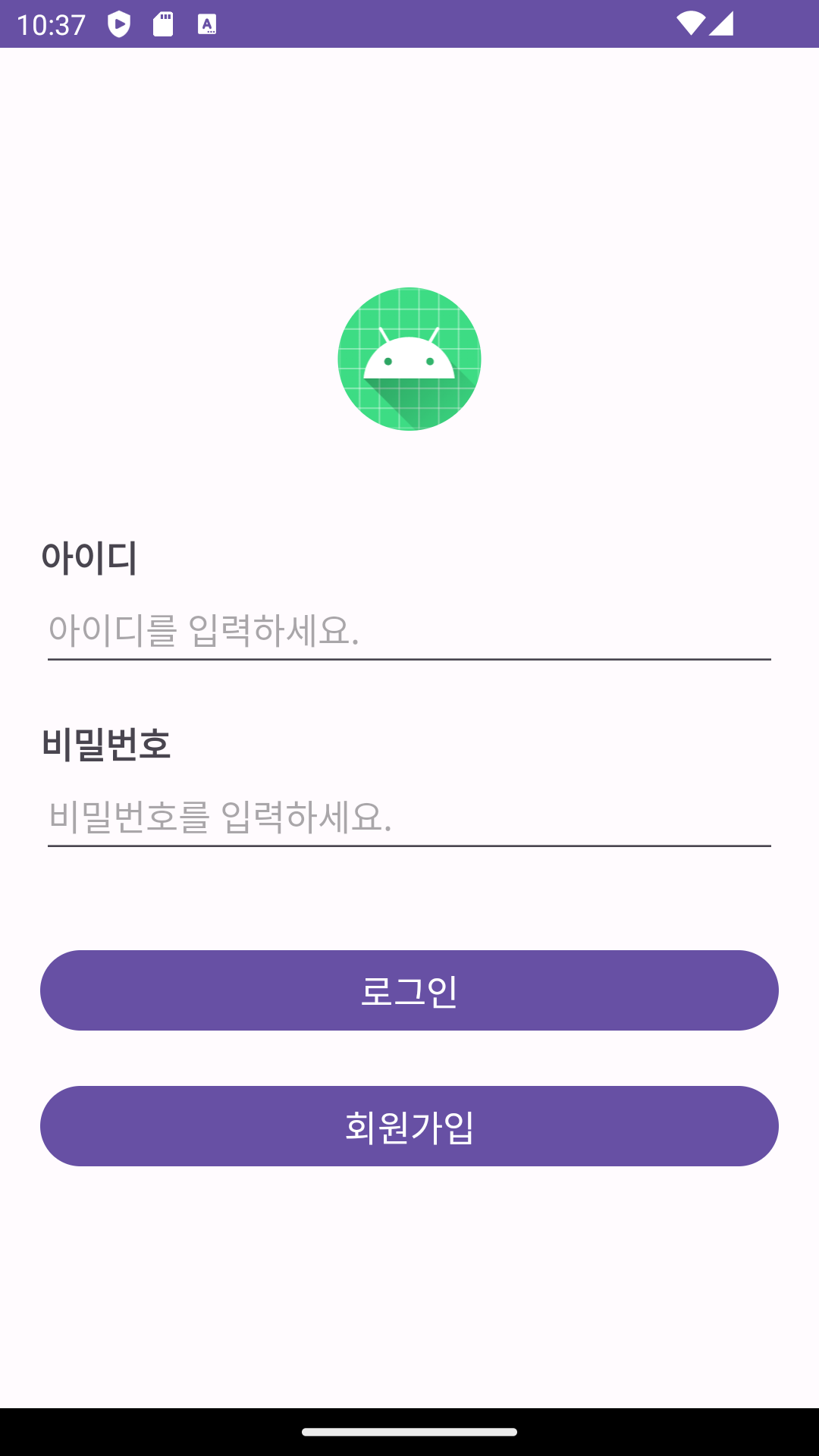Image resolution: width=819 pixels, height=1456 pixels.
Task: Tap the 아이디 input field
Action: click(x=409, y=631)
